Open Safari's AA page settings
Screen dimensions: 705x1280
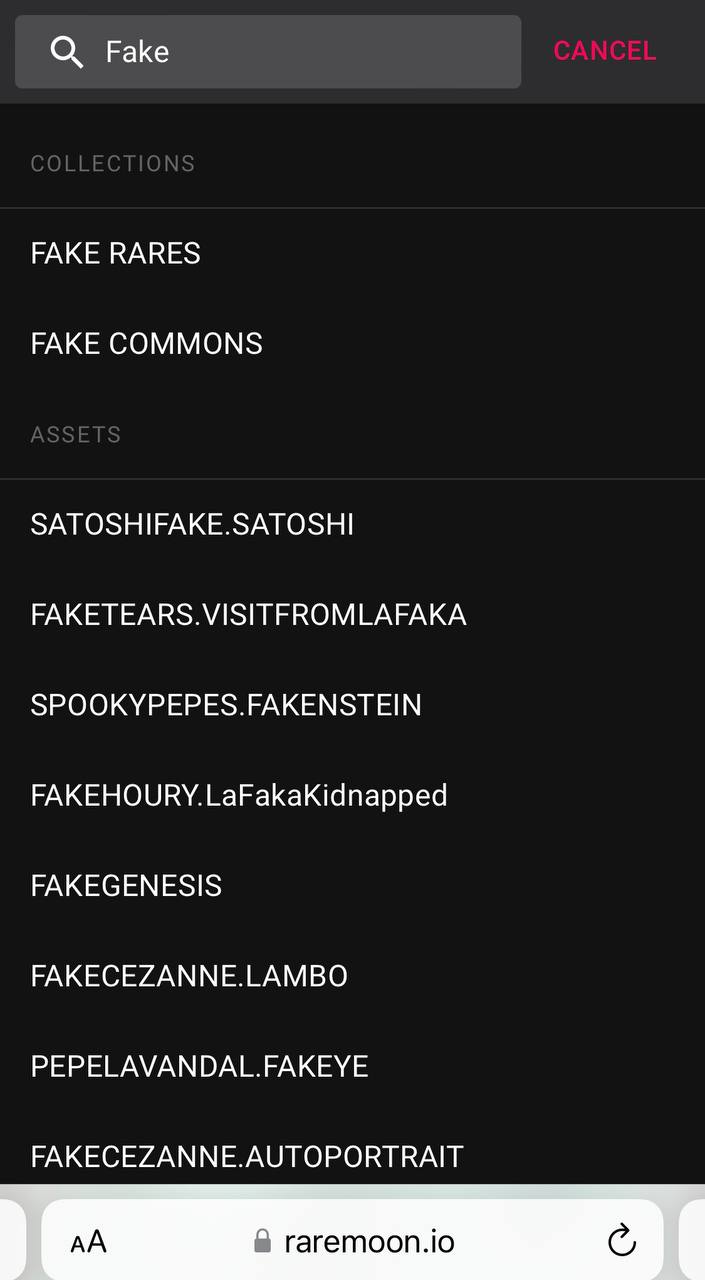pyautogui.click(x=89, y=1242)
